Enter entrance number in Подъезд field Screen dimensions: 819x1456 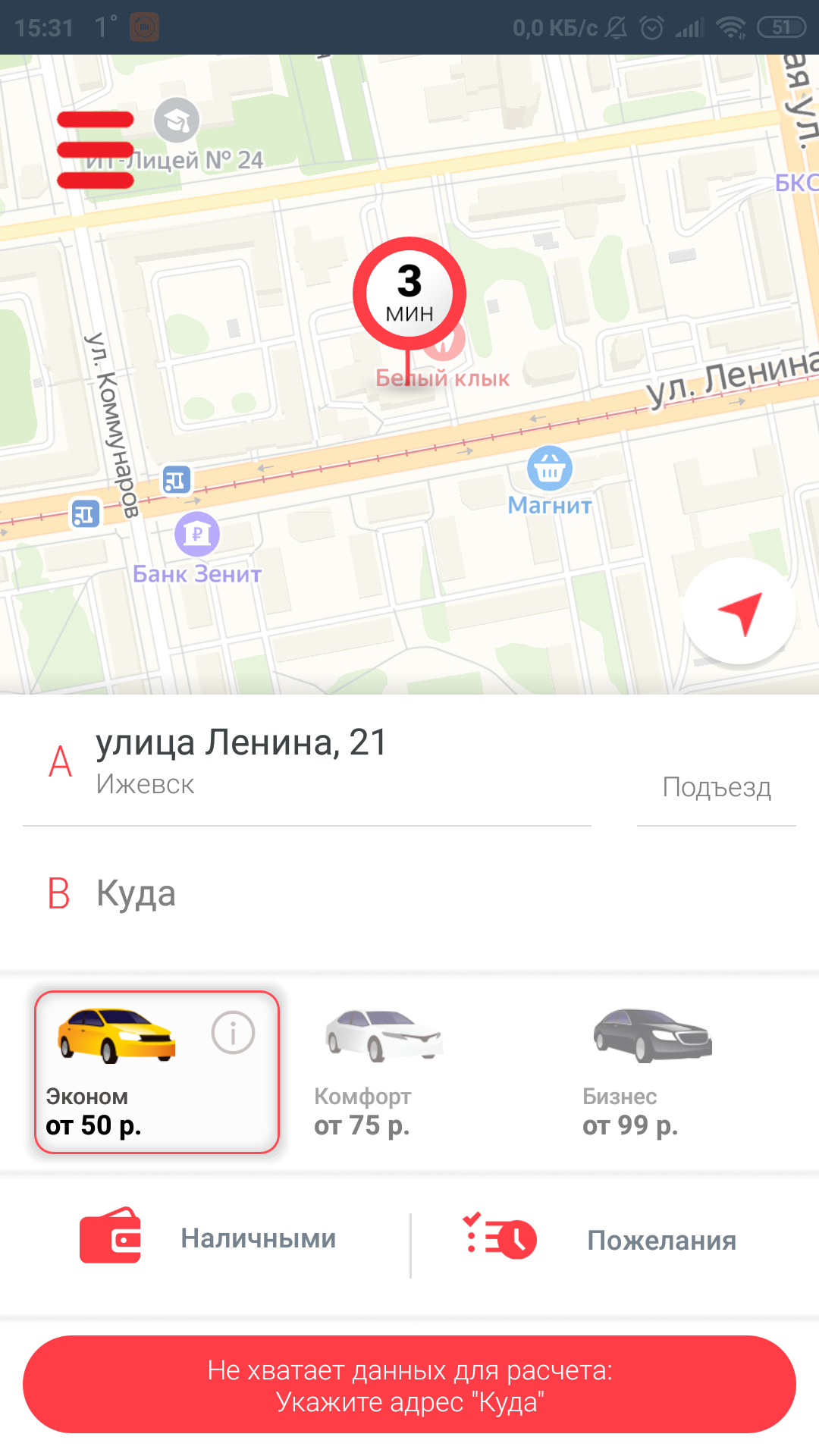point(716,787)
